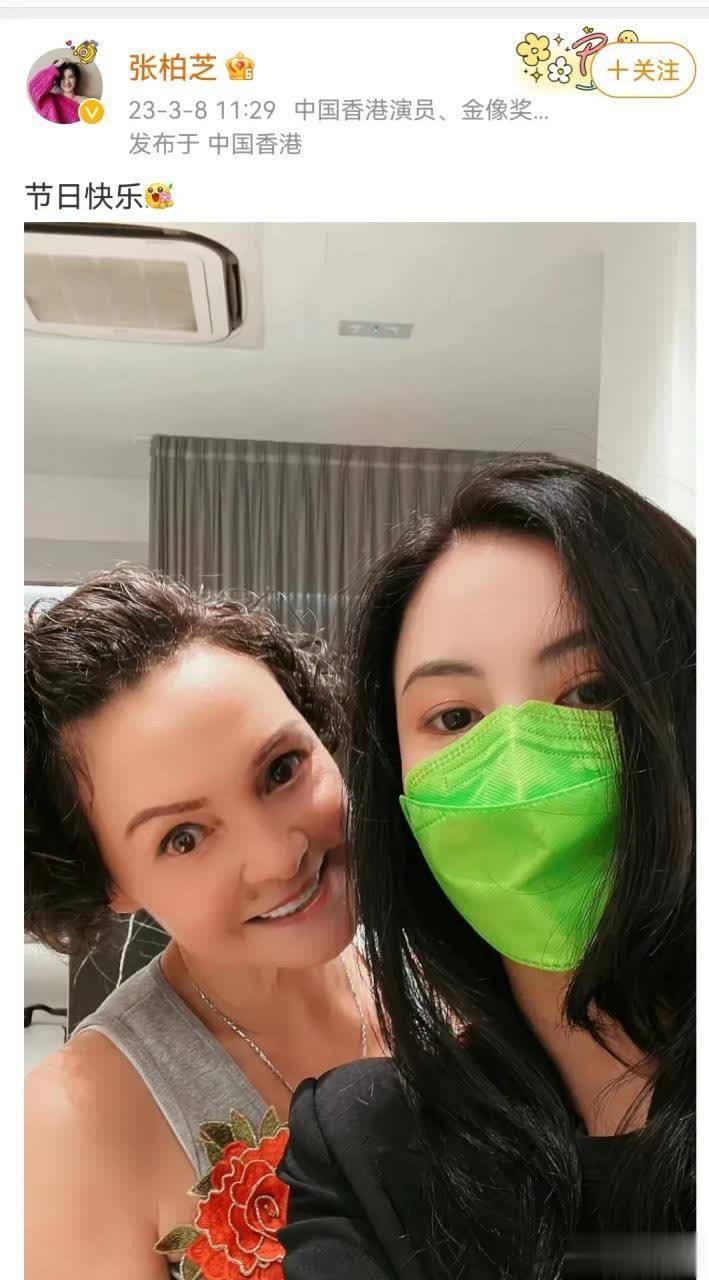
Task: Open 张柏芝's profile avatar
Action: 65,86
